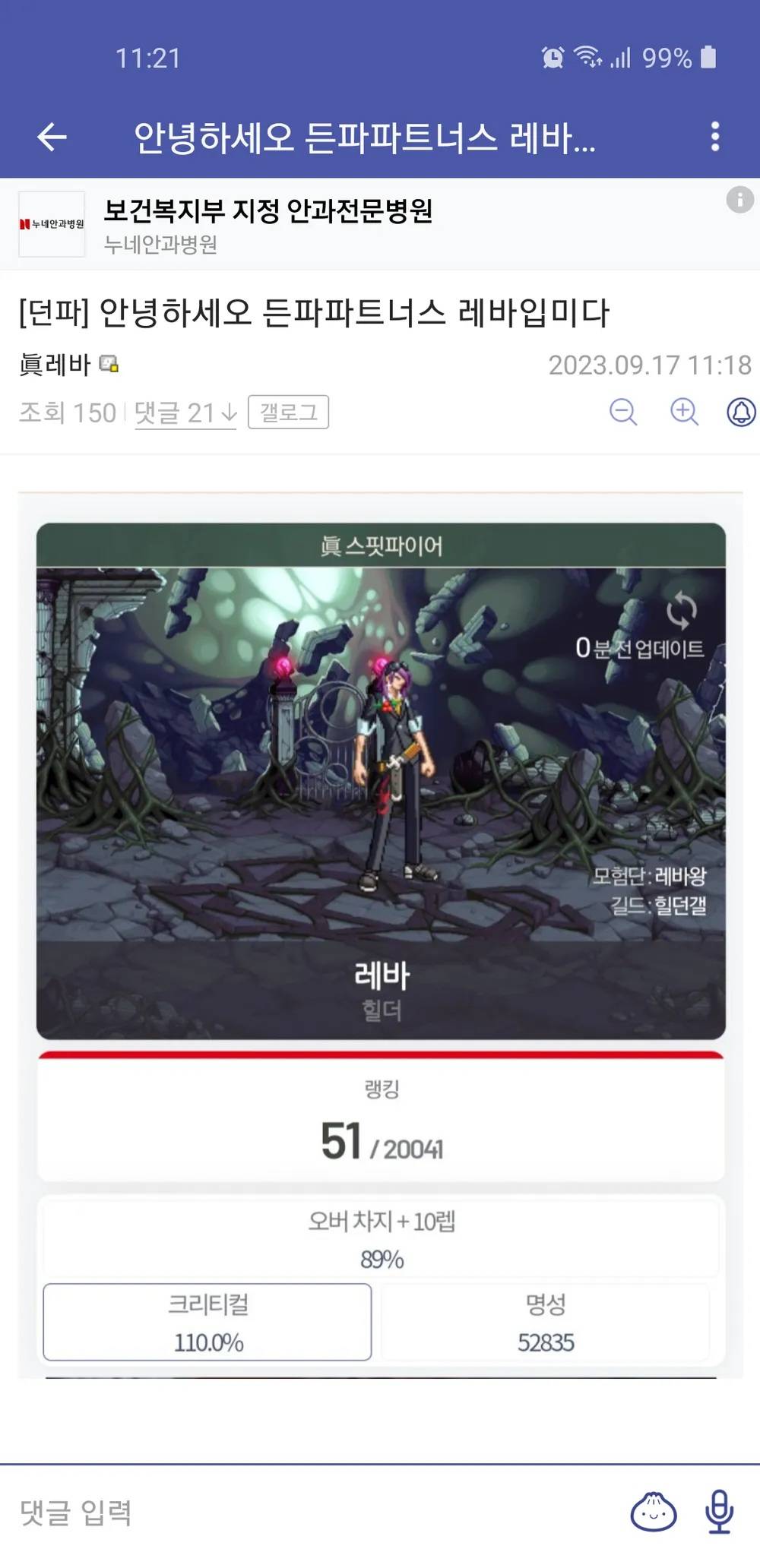Tap the microphone voice comment icon

pos(719,1512)
